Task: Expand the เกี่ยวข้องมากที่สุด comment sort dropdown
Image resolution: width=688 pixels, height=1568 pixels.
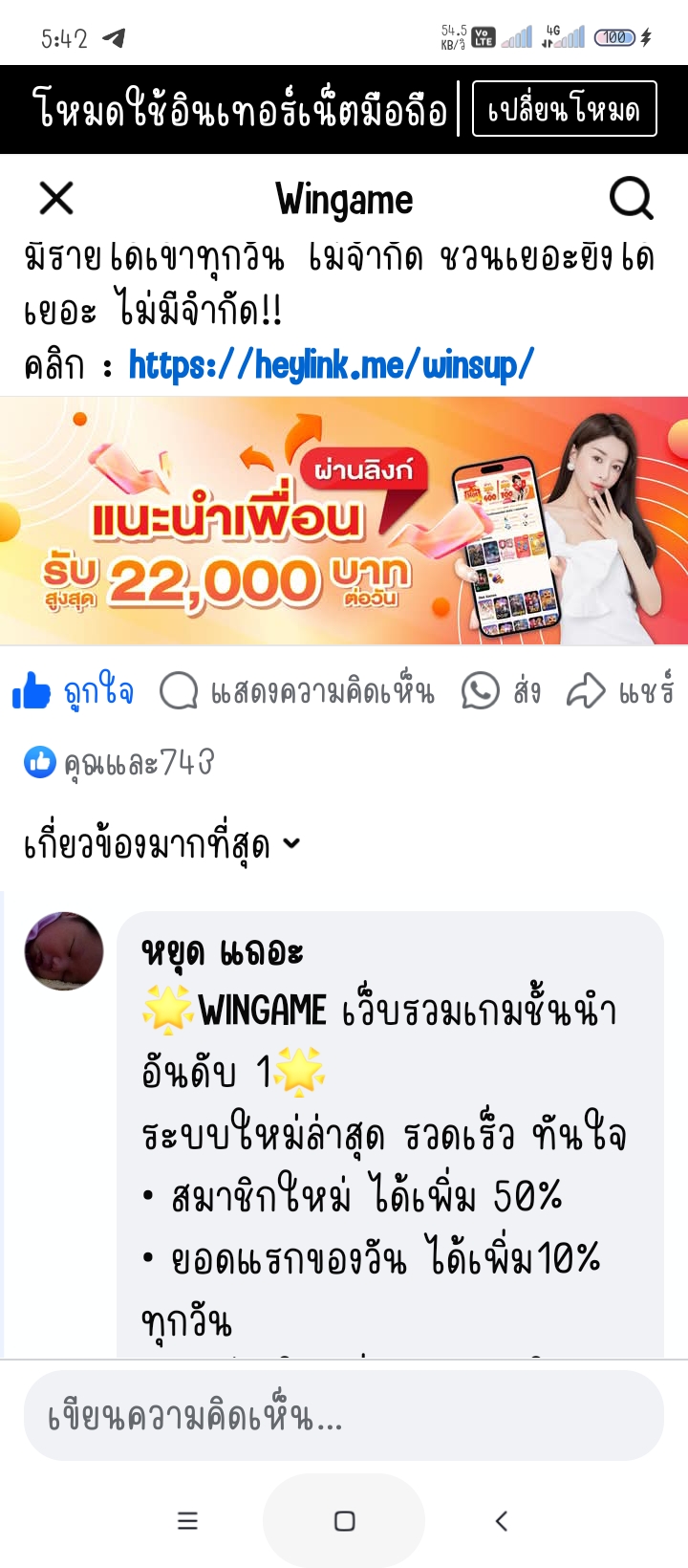Action: (162, 844)
